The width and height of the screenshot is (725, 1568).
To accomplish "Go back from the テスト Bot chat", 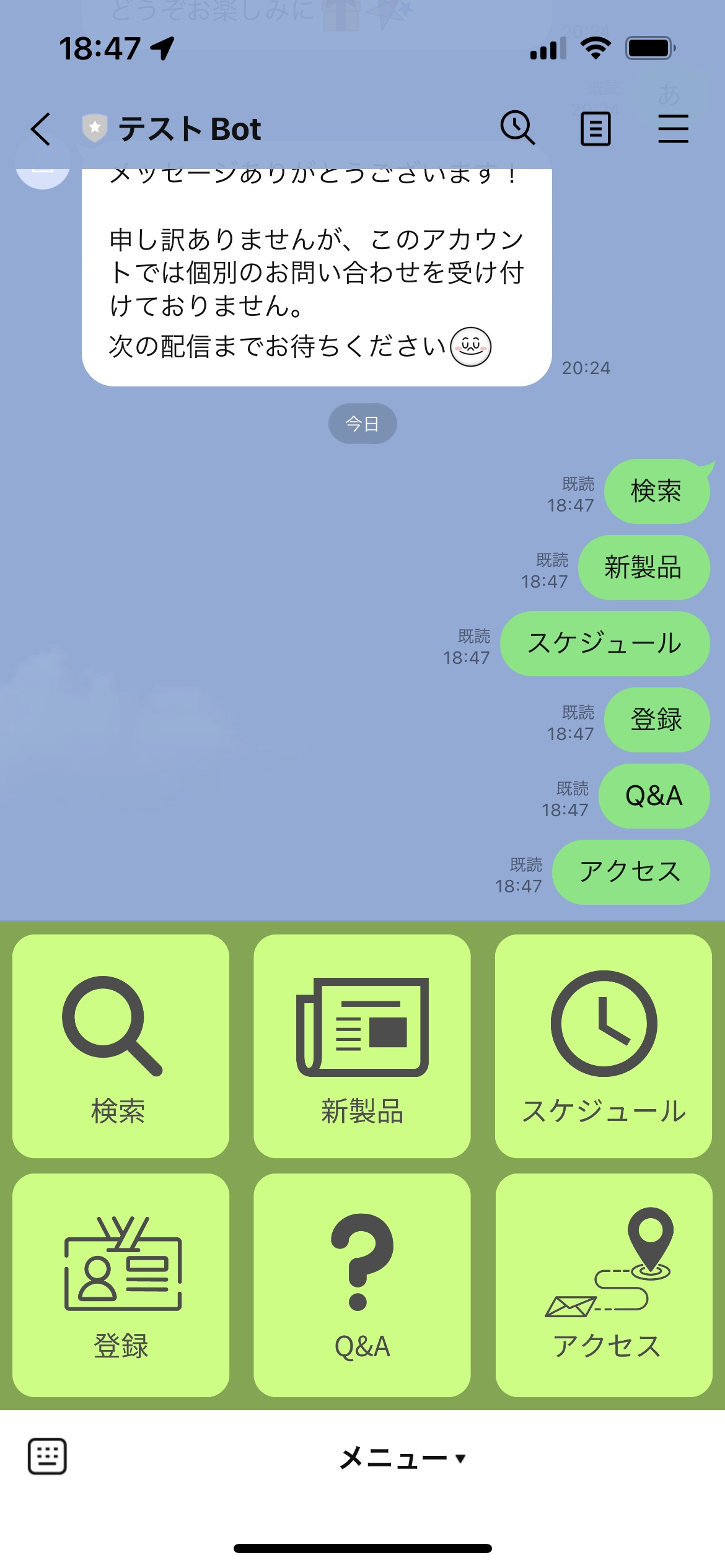I will pyautogui.click(x=41, y=129).
